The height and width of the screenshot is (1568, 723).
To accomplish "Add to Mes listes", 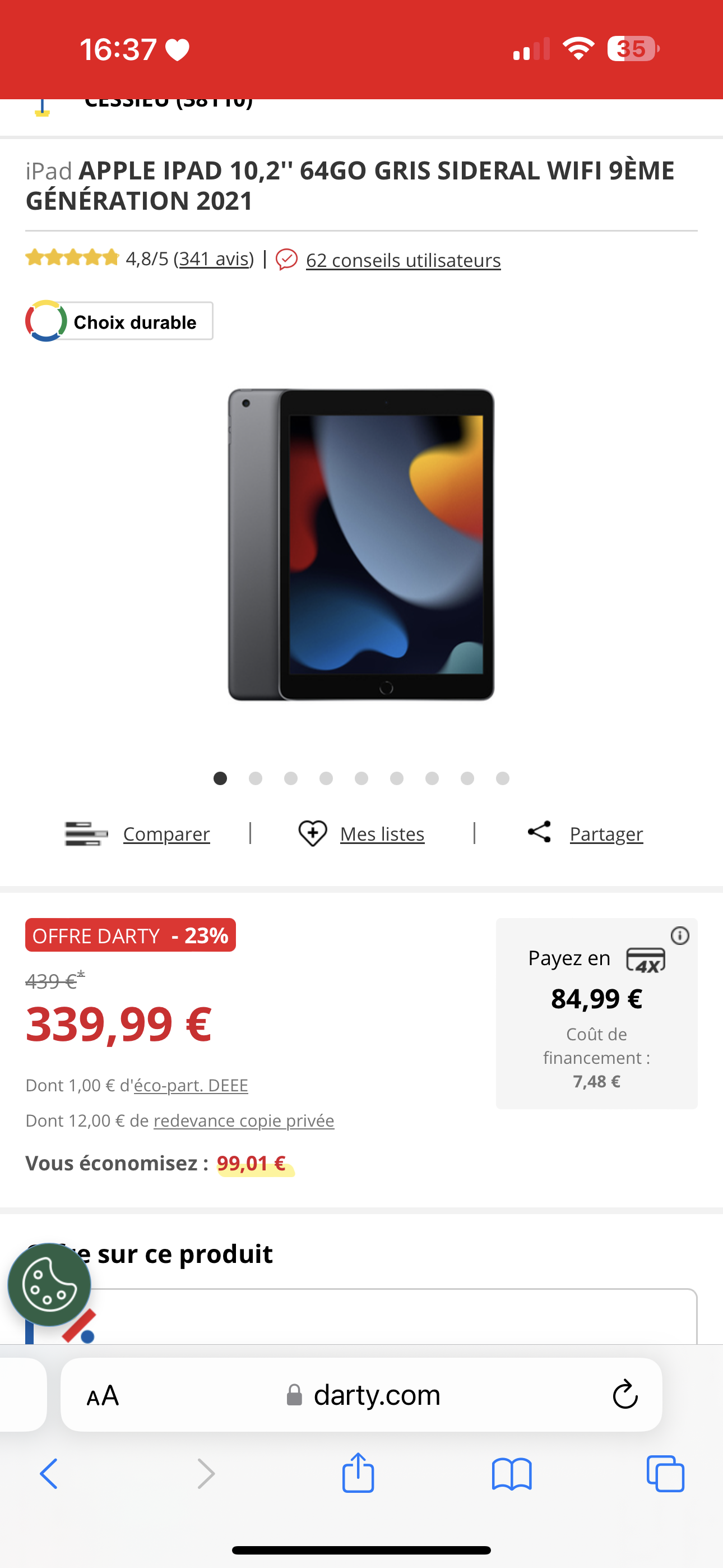I will click(382, 834).
